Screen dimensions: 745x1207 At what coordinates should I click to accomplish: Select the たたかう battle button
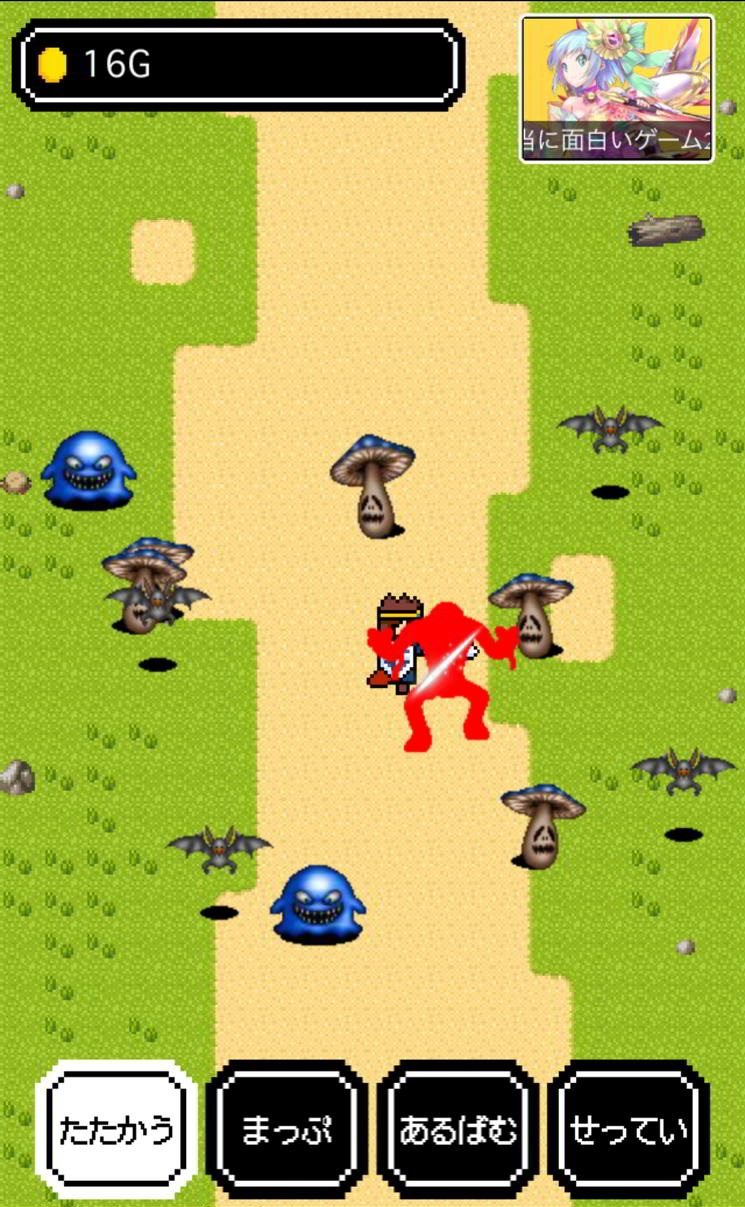[x=116, y=1130]
